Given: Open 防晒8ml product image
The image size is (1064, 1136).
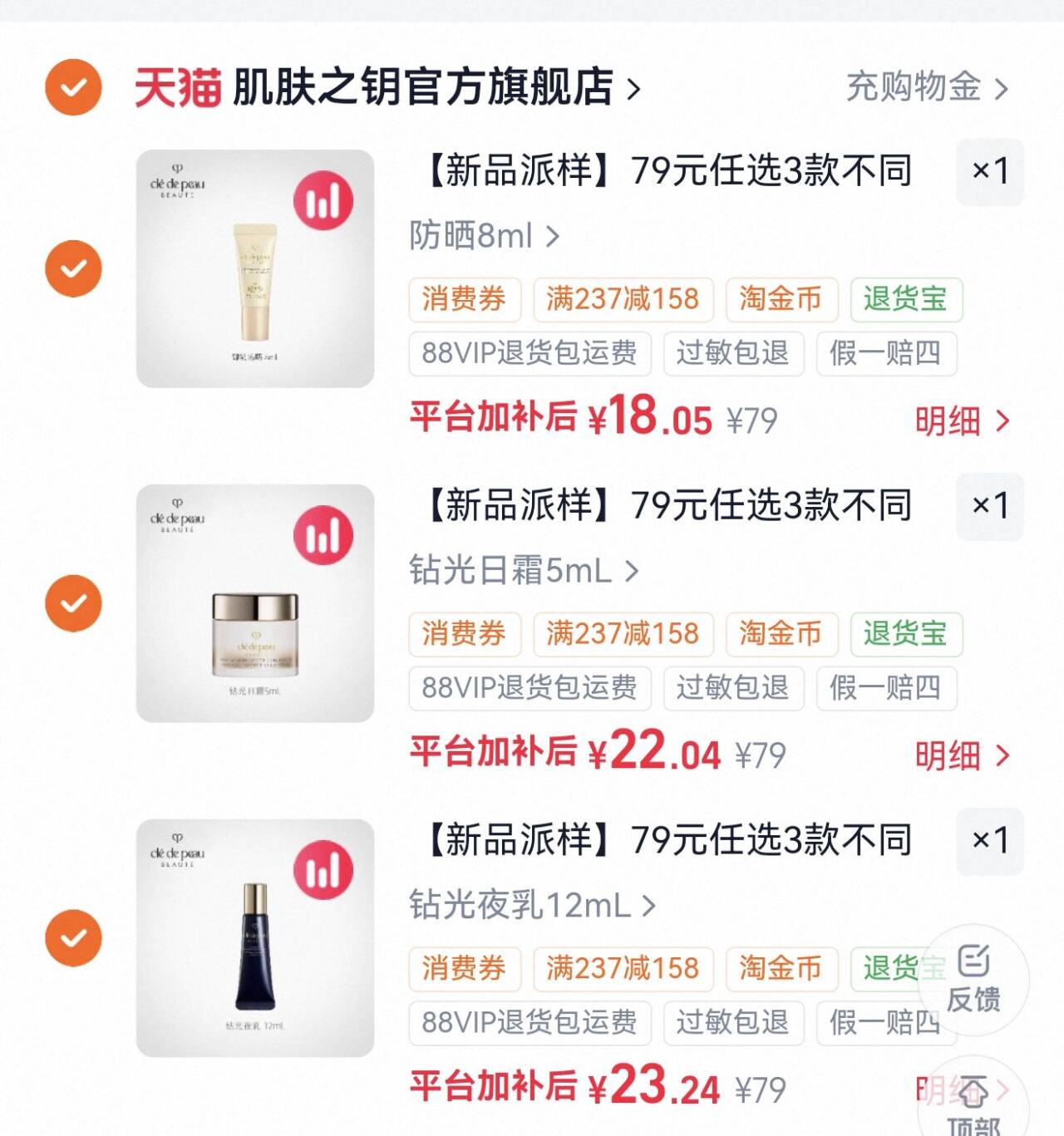Looking at the screenshot, I should point(255,268).
